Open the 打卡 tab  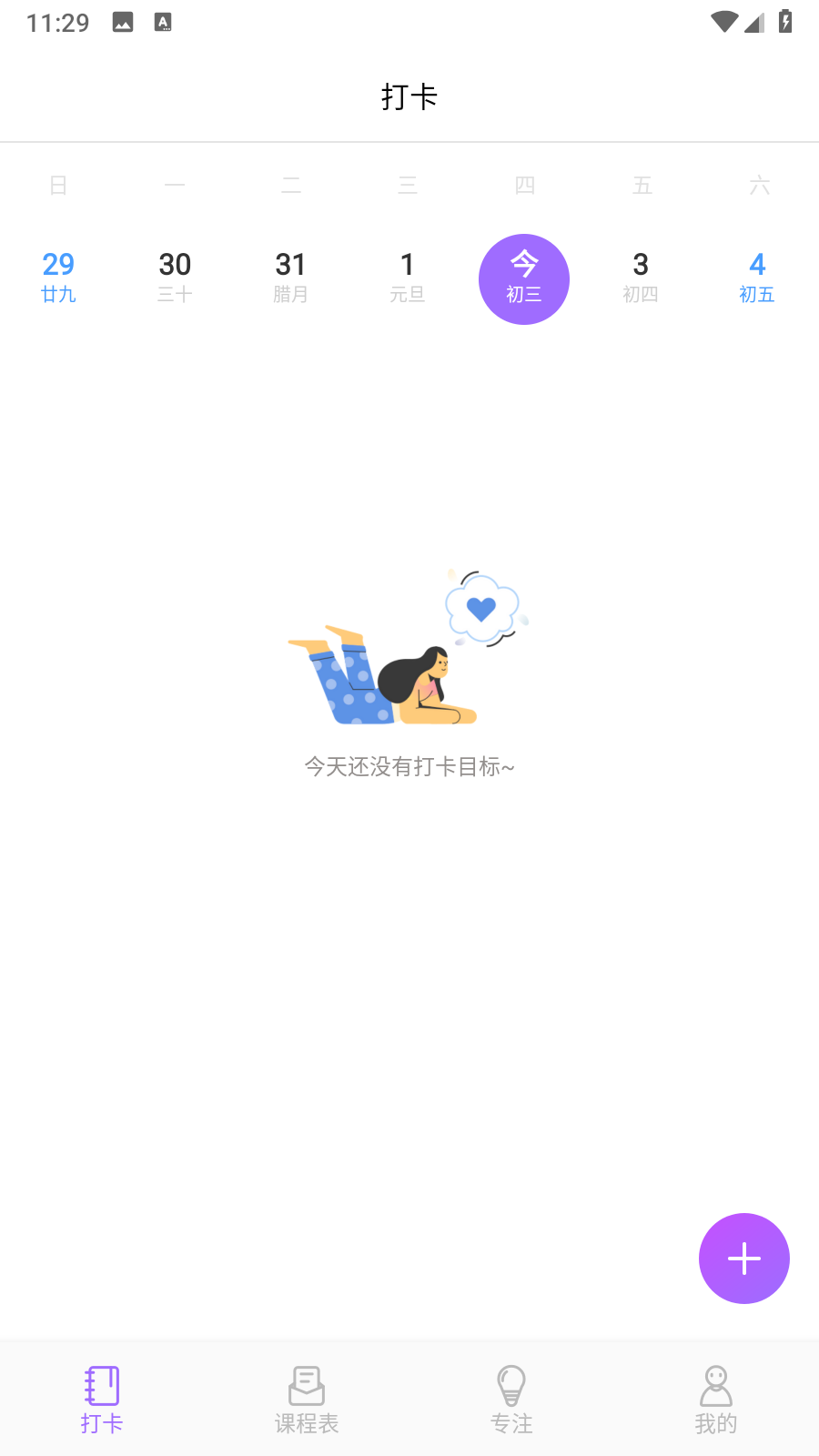[x=102, y=1400]
